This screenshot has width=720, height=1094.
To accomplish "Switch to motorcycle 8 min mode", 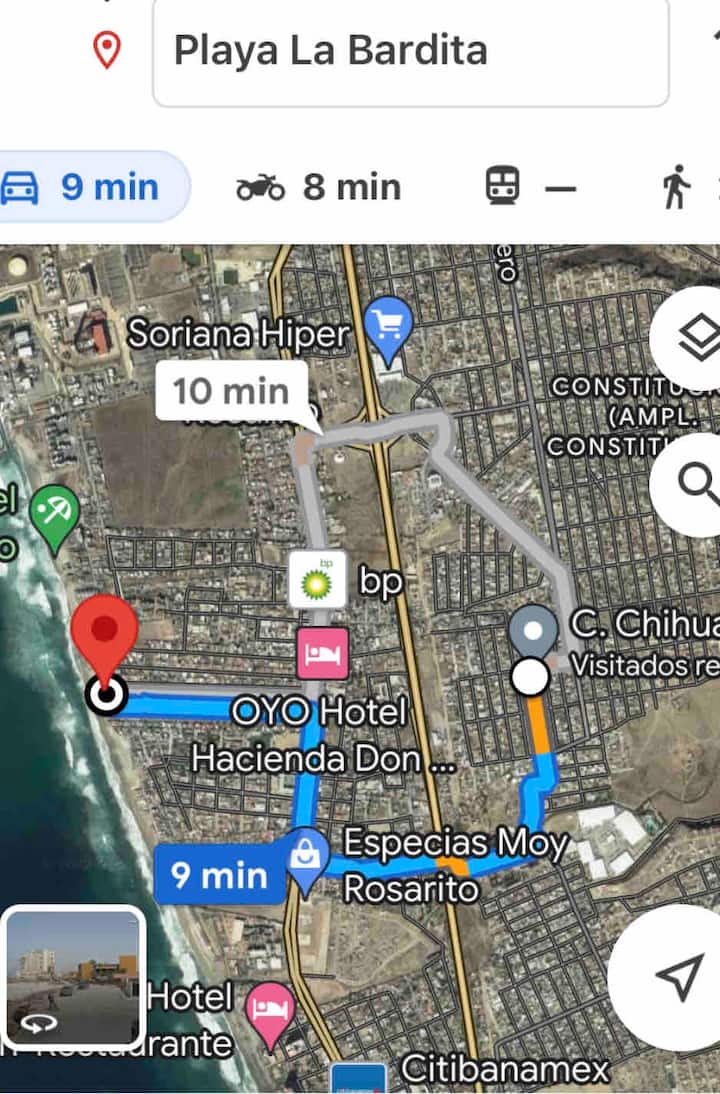I will [x=318, y=187].
